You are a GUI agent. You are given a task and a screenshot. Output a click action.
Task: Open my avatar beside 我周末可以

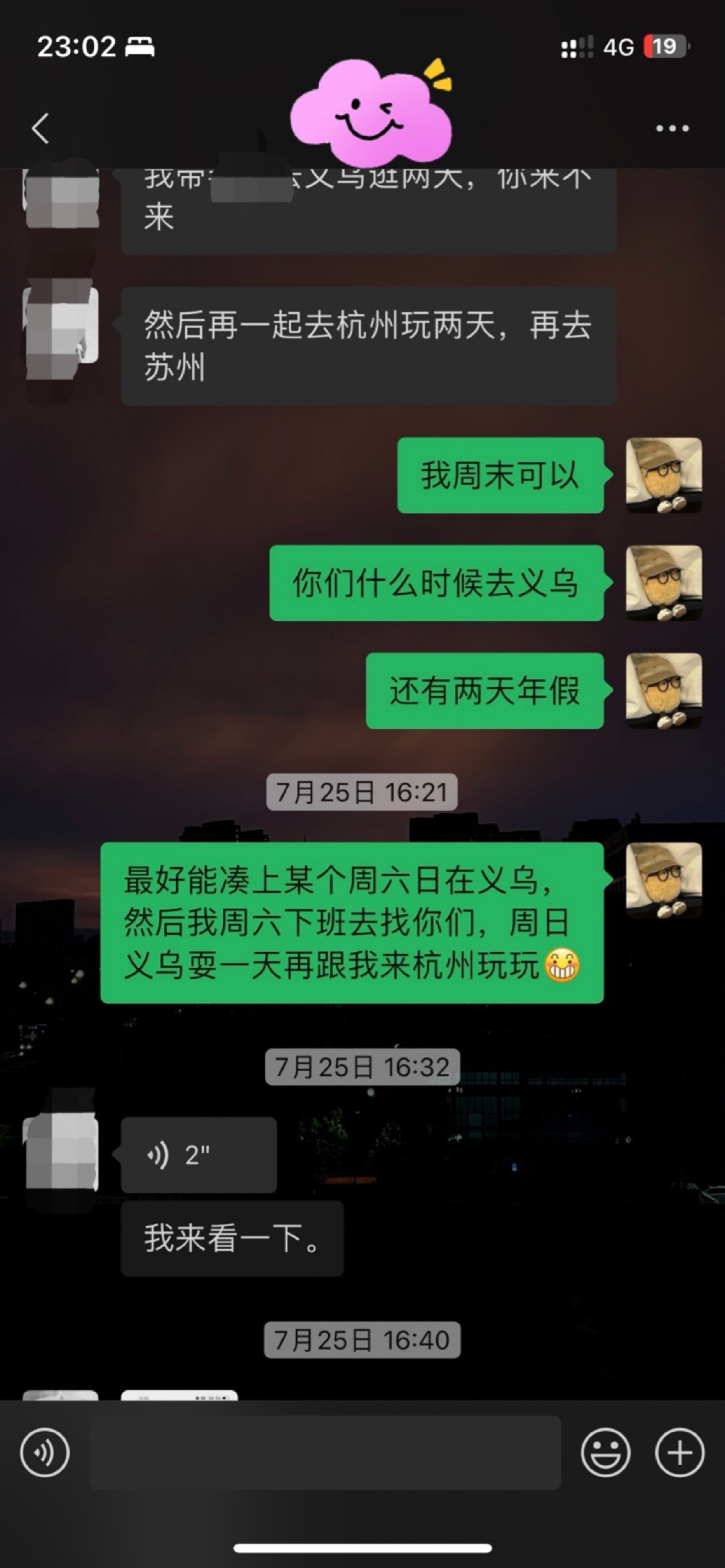click(664, 475)
